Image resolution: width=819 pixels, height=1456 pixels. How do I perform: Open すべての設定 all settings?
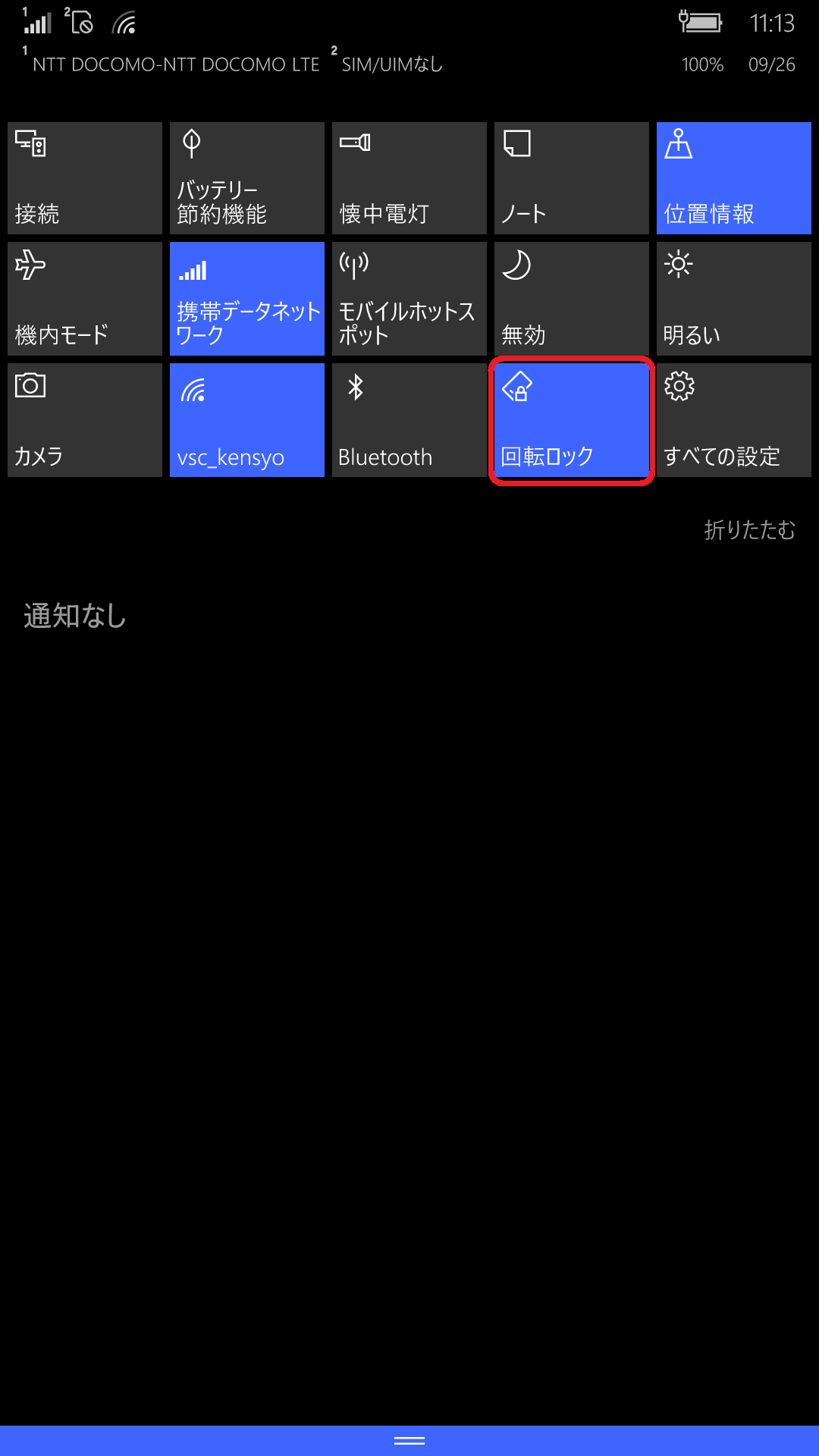pyautogui.click(x=734, y=420)
